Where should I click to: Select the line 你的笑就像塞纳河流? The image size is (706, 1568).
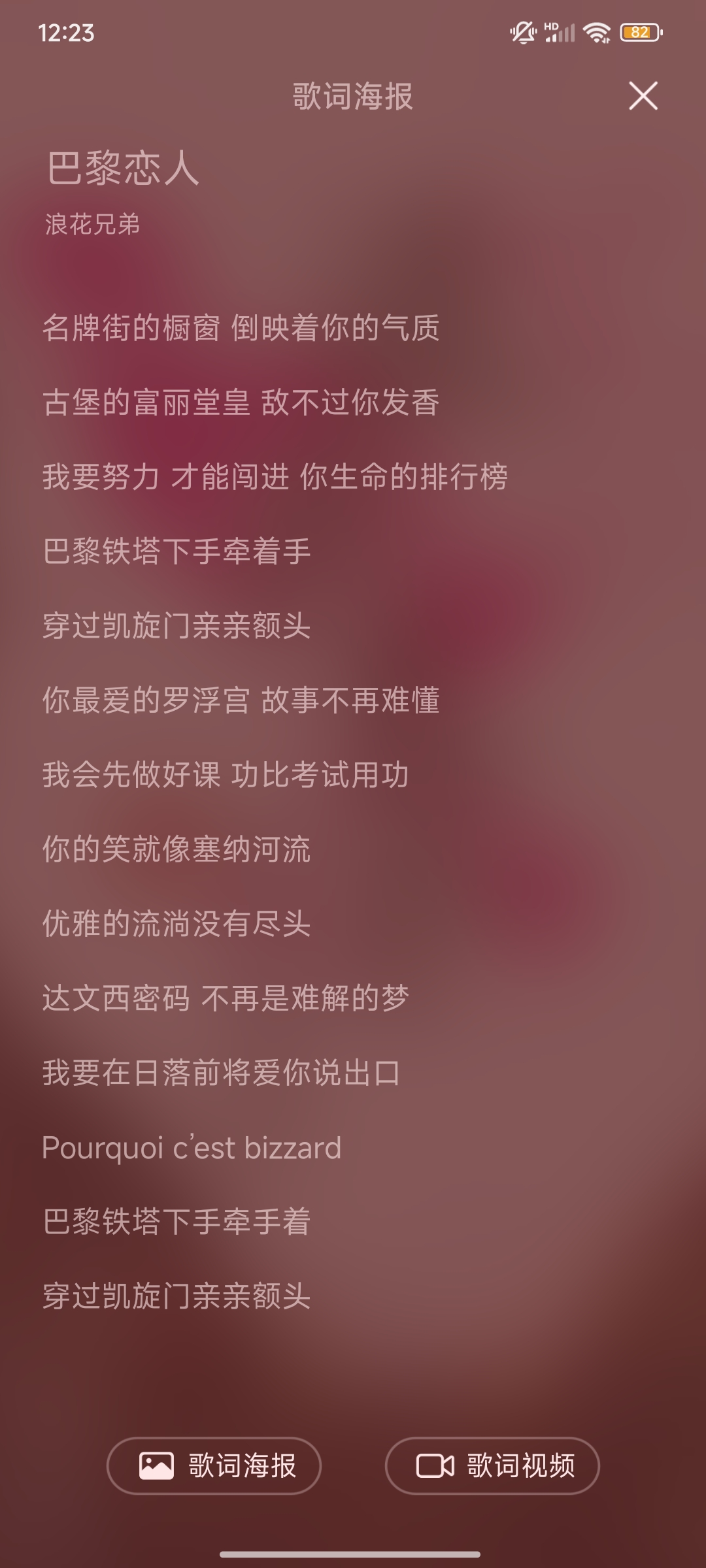point(176,849)
